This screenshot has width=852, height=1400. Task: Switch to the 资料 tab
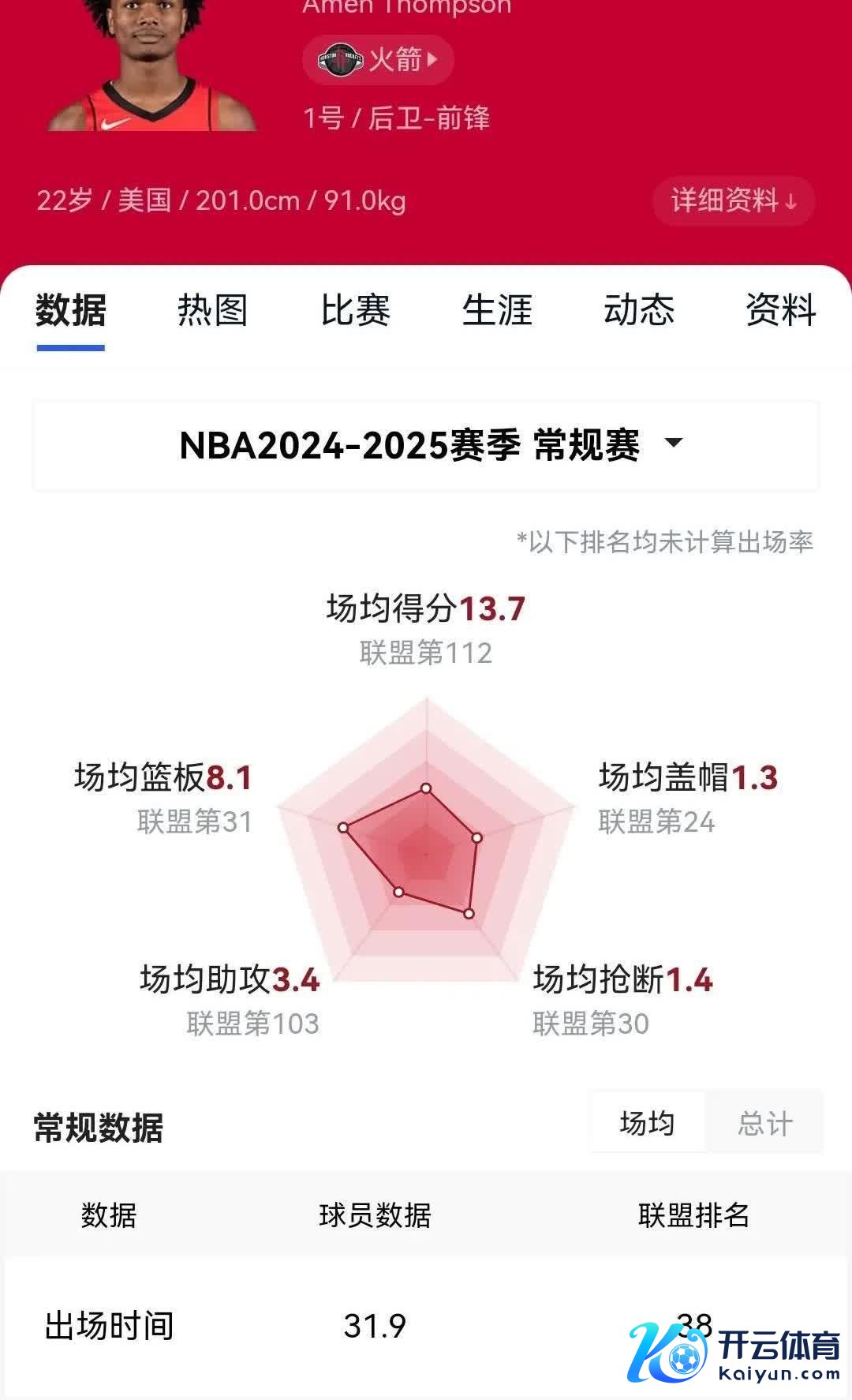tap(781, 310)
